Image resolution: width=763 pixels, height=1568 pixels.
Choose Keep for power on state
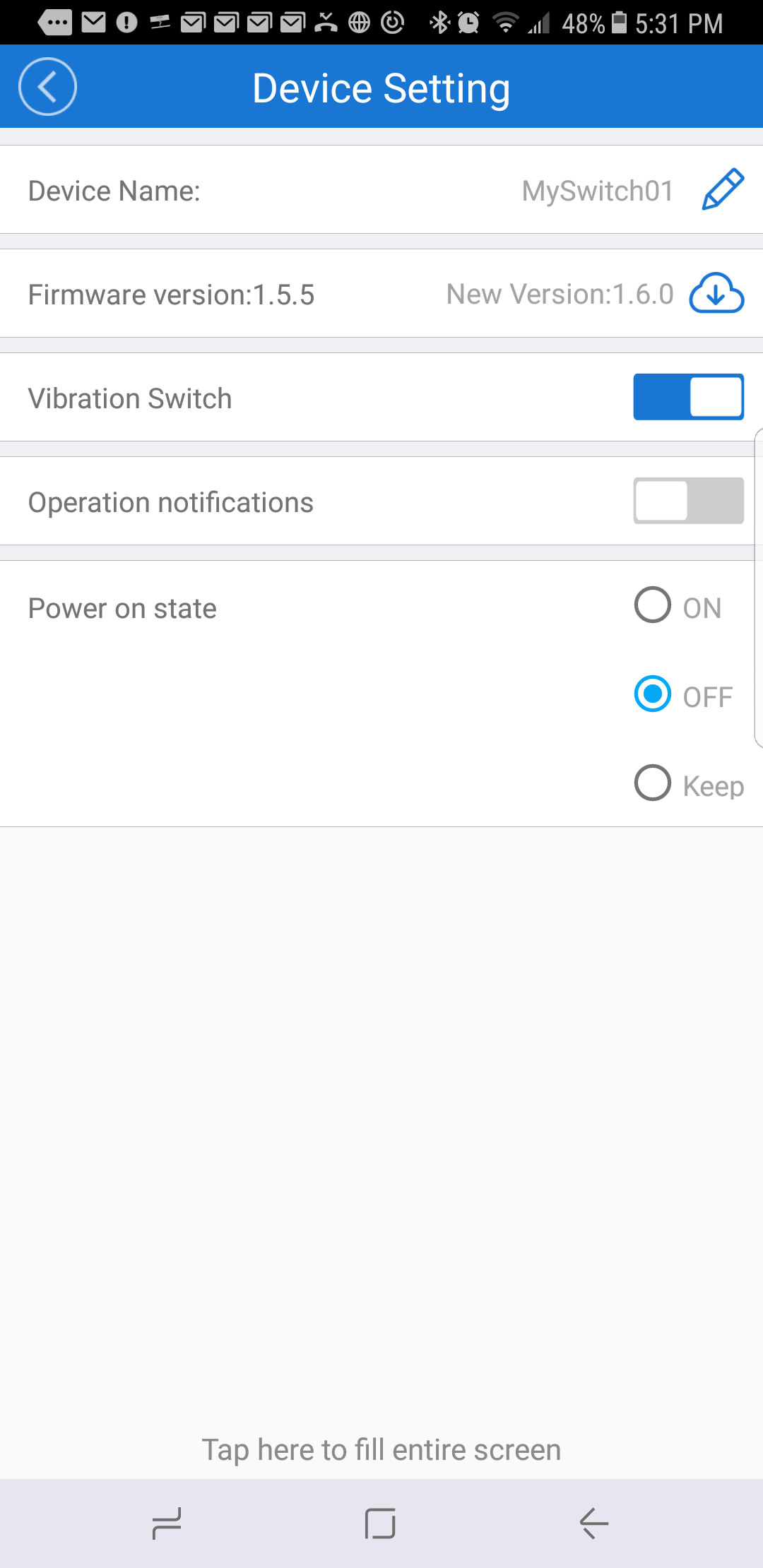pyautogui.click(x=653, y=783)
